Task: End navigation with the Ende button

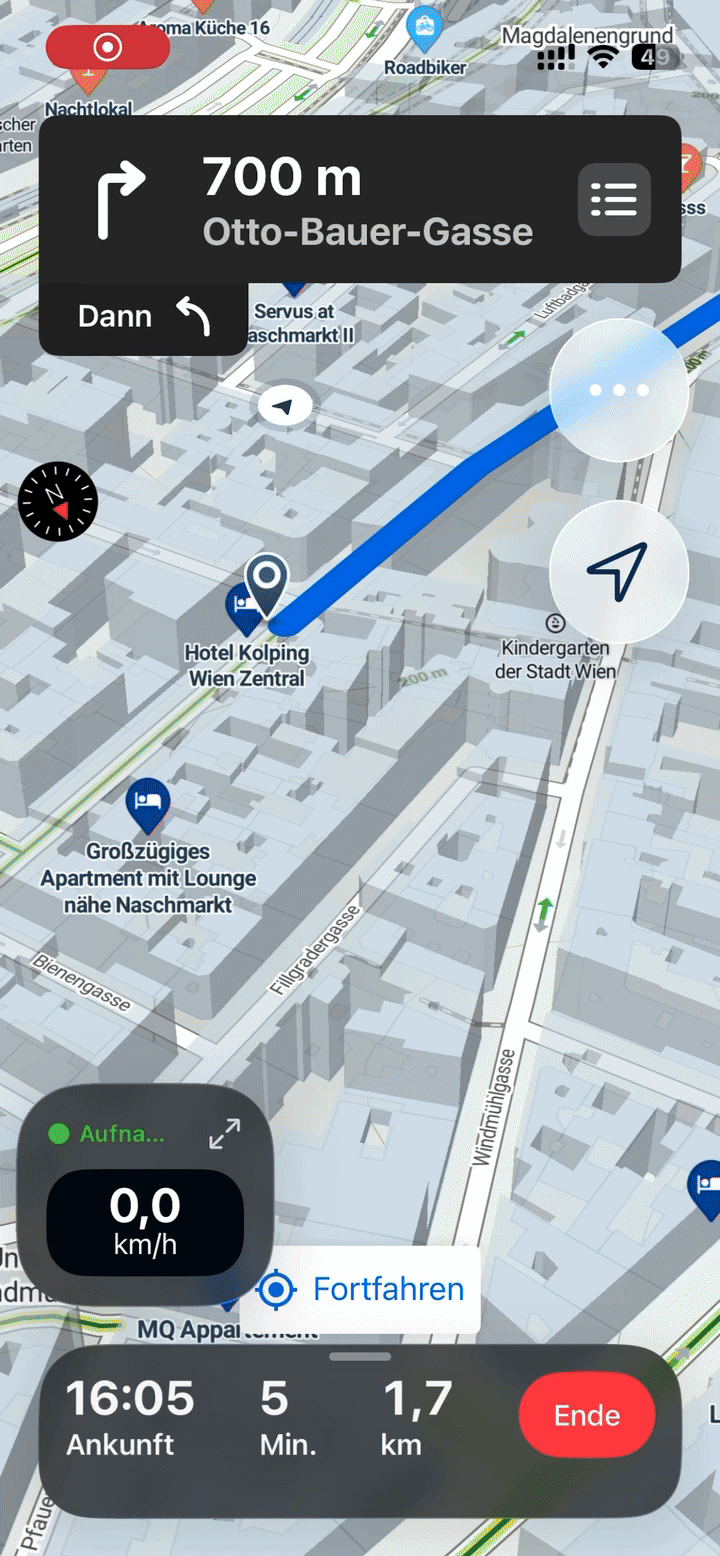Action: (587, 1415)
